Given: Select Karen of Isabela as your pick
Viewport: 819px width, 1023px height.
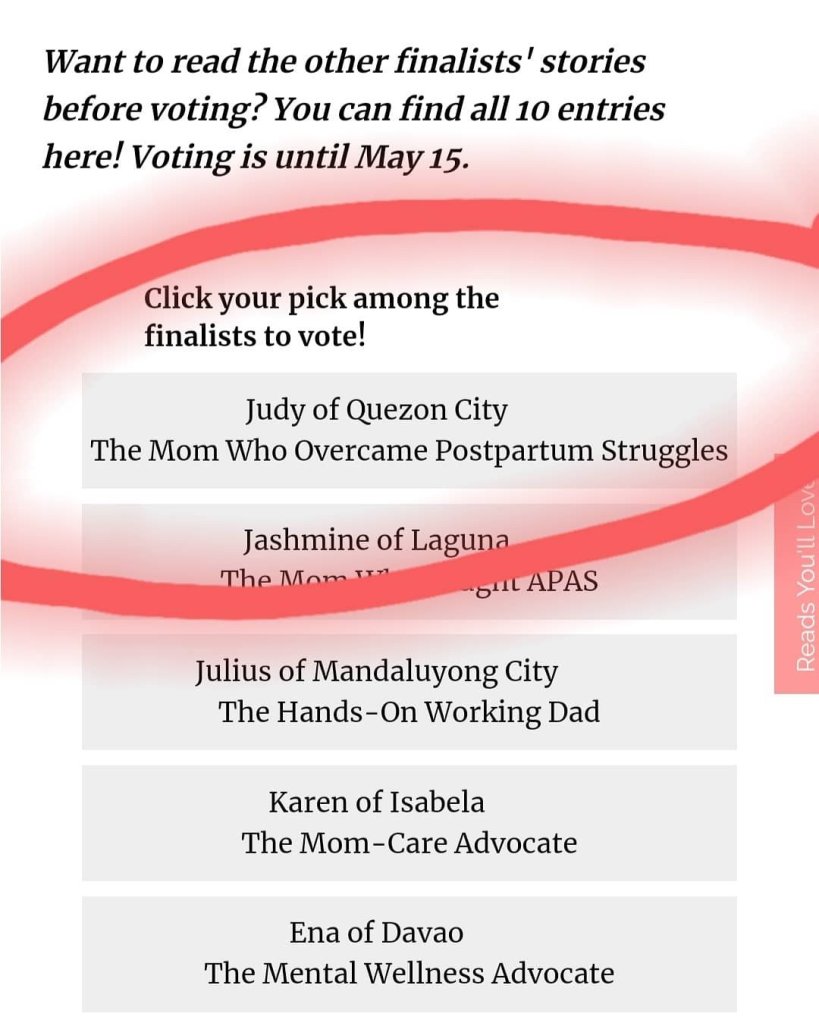Looking at the screenshot, I should (x=409, y=822).
